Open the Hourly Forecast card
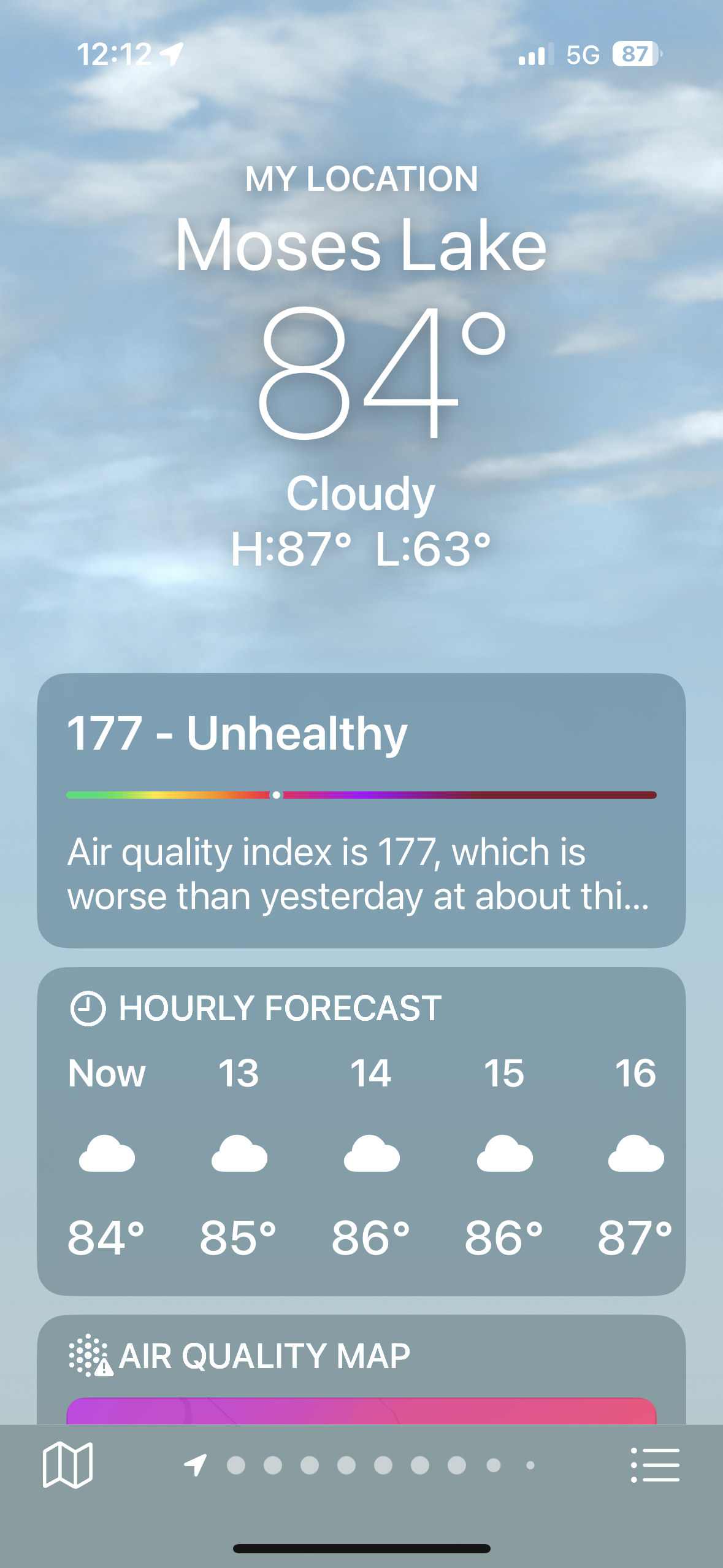The width and height of the screenshot is (723, 1568). [x=361, y=1131]
